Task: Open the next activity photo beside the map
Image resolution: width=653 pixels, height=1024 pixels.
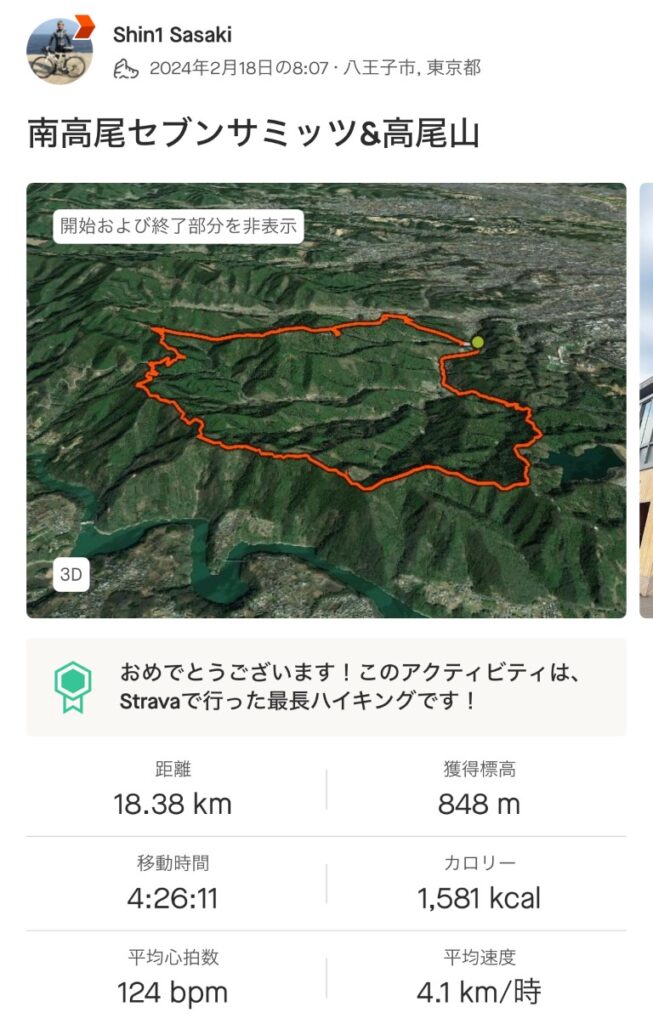Action: [646, 400]
